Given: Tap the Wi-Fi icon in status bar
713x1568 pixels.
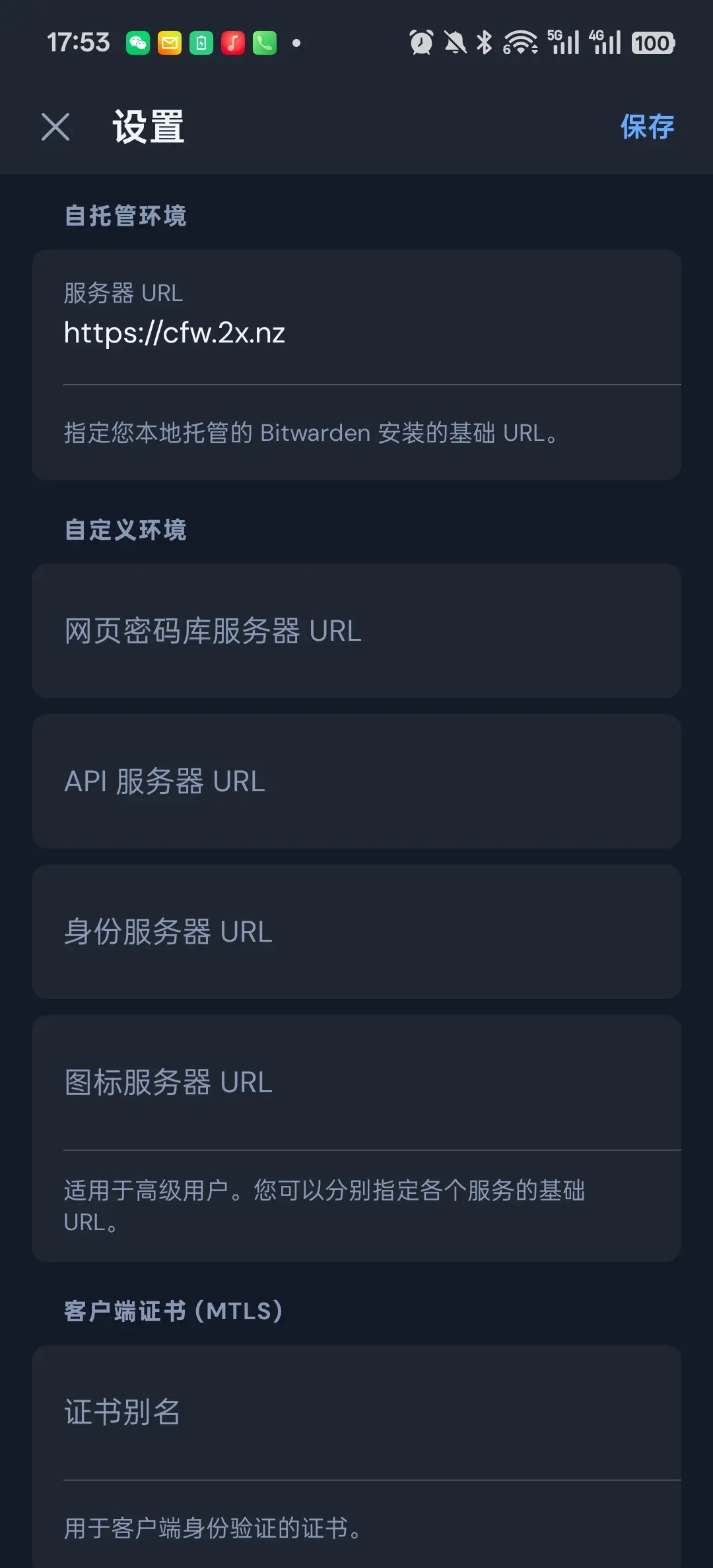Looking at the screenshot, I should pyautogui.click(x=520, y=42).
